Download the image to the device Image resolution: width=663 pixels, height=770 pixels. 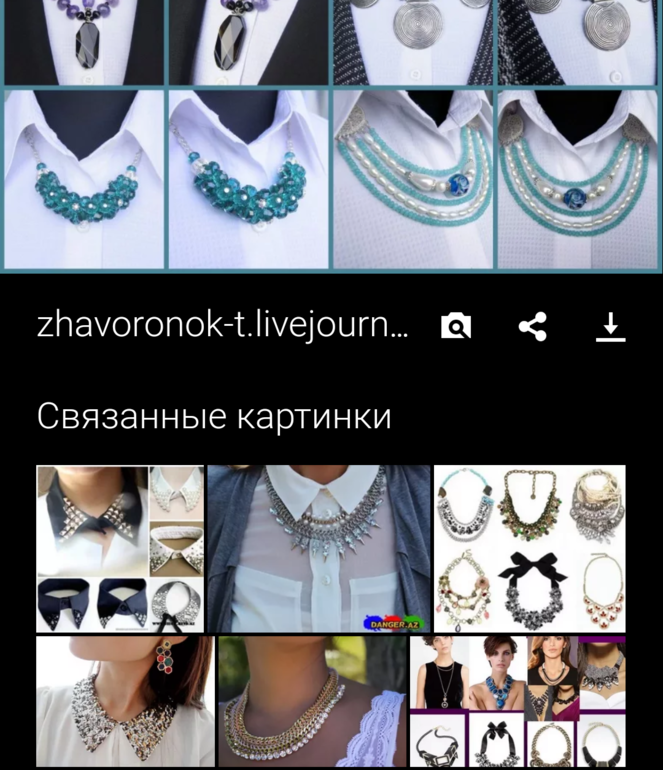pyautogui.click(x=610, y=326)
